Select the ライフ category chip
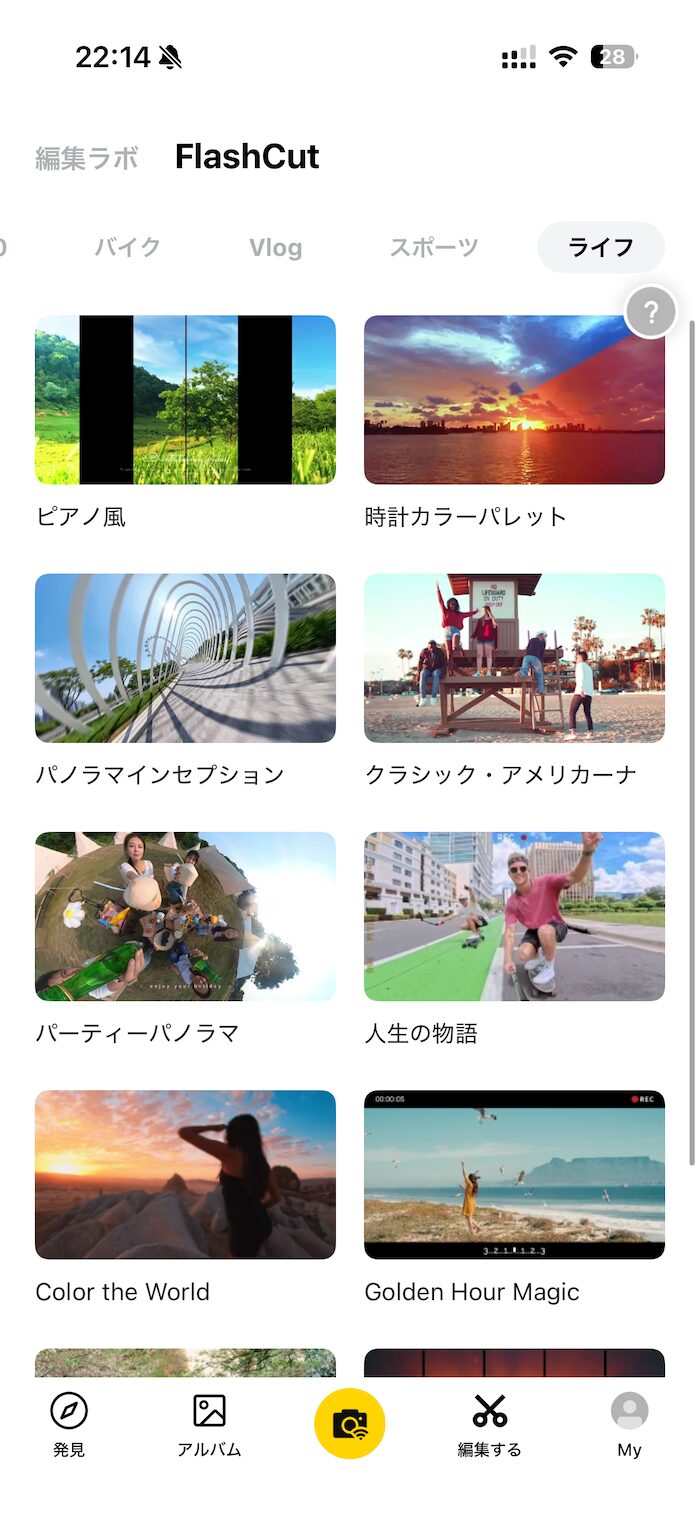This screenshot has width=700, height=1522. [x=601, y=248]
